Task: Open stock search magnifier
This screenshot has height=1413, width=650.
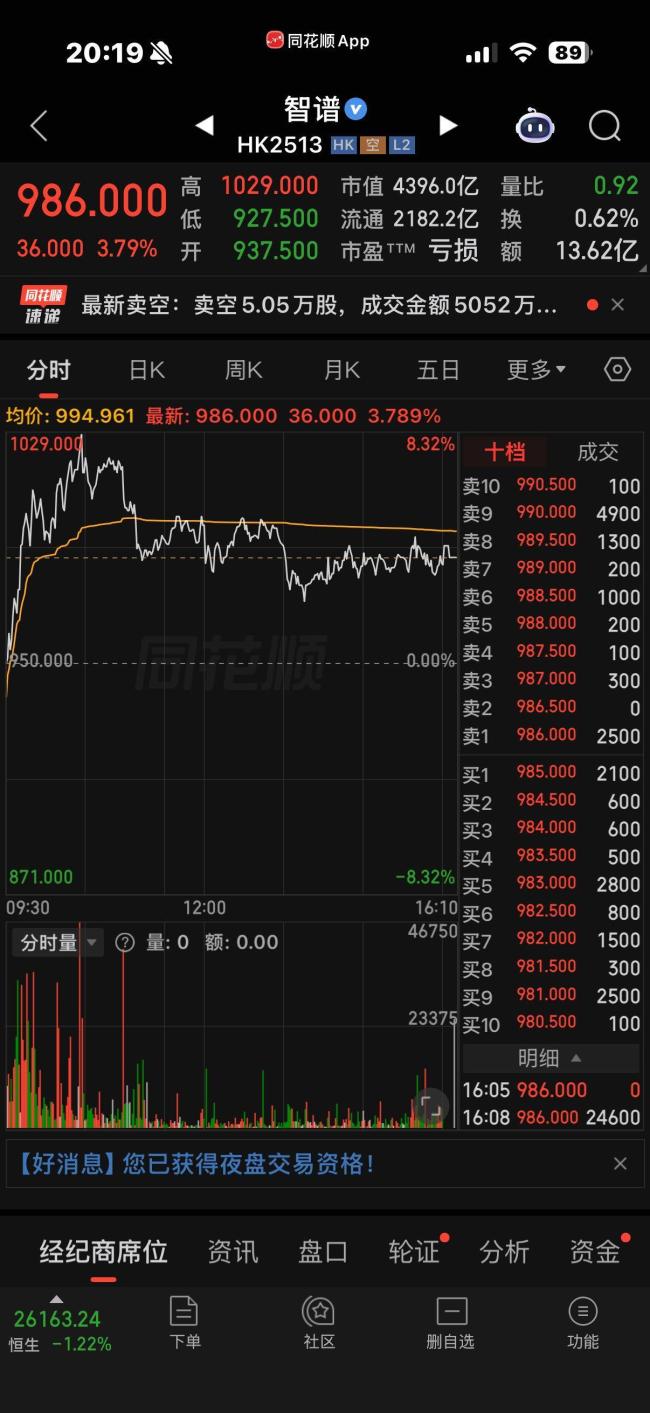Action: pyautogui.click(x=604, y=126)
